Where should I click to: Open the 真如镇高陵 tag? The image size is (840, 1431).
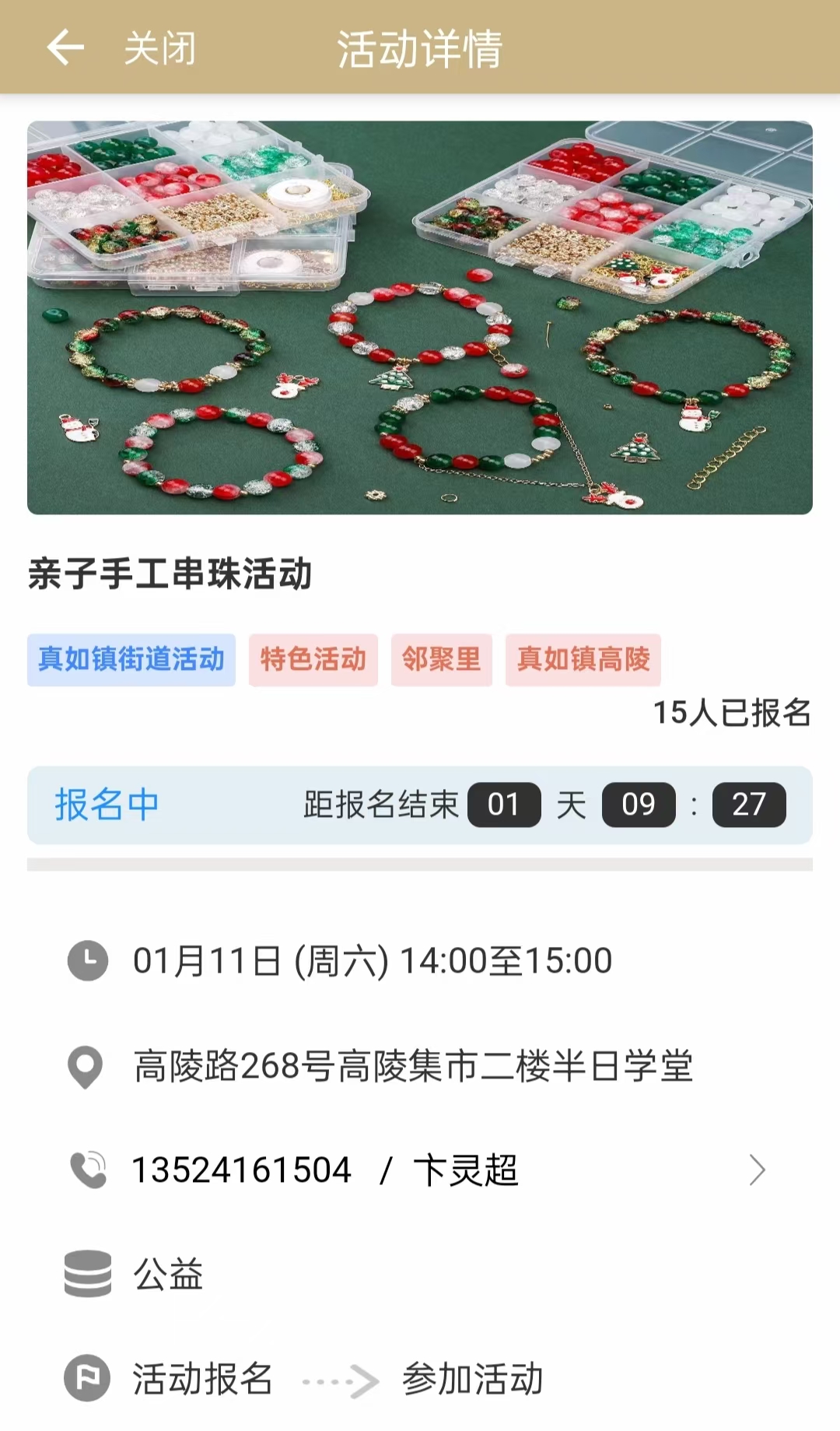pos(583,660)
